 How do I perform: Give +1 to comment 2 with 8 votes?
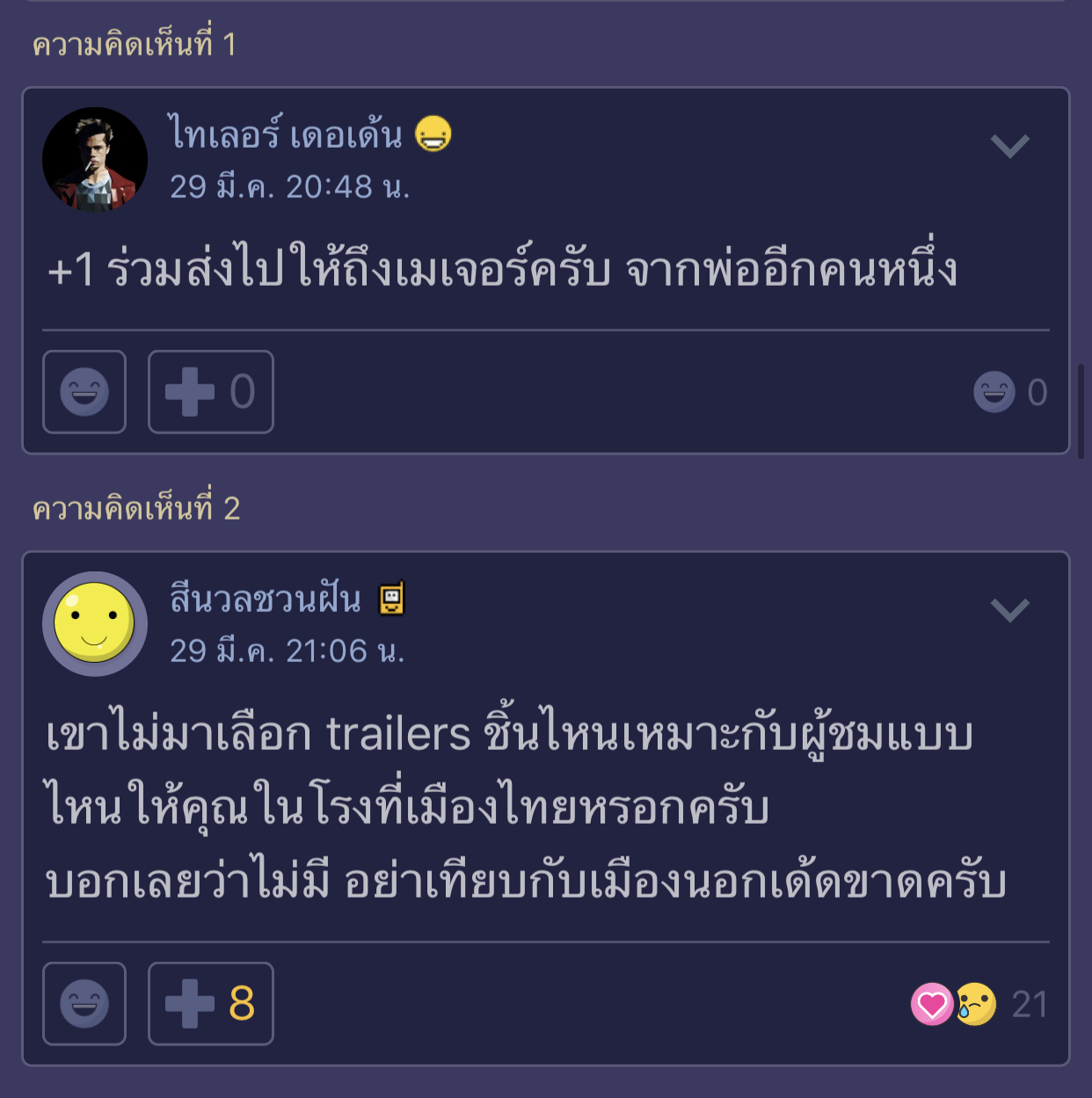point(211,1004)
